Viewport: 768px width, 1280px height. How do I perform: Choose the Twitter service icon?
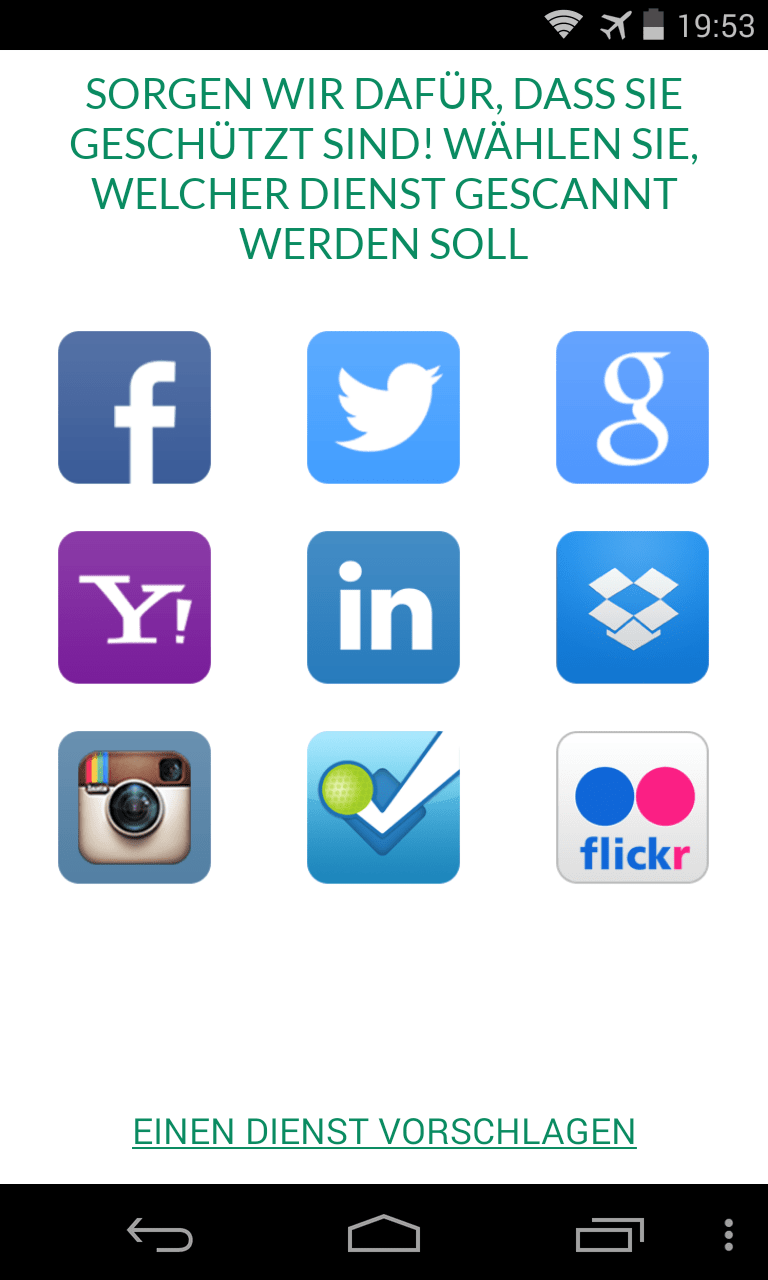pyautogui.click(x=383, y=407)
